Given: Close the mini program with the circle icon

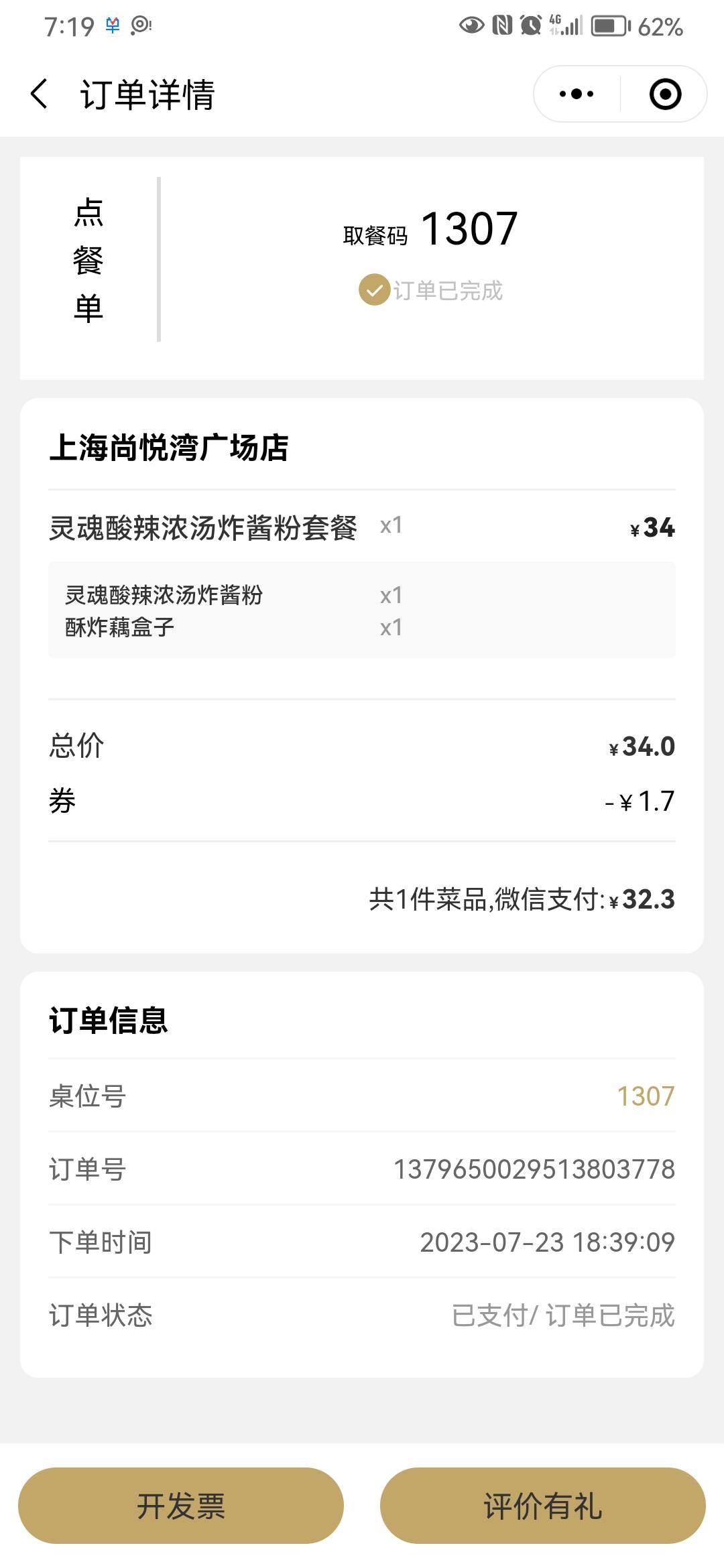Looking at the screenshot, I should point(665,94).
